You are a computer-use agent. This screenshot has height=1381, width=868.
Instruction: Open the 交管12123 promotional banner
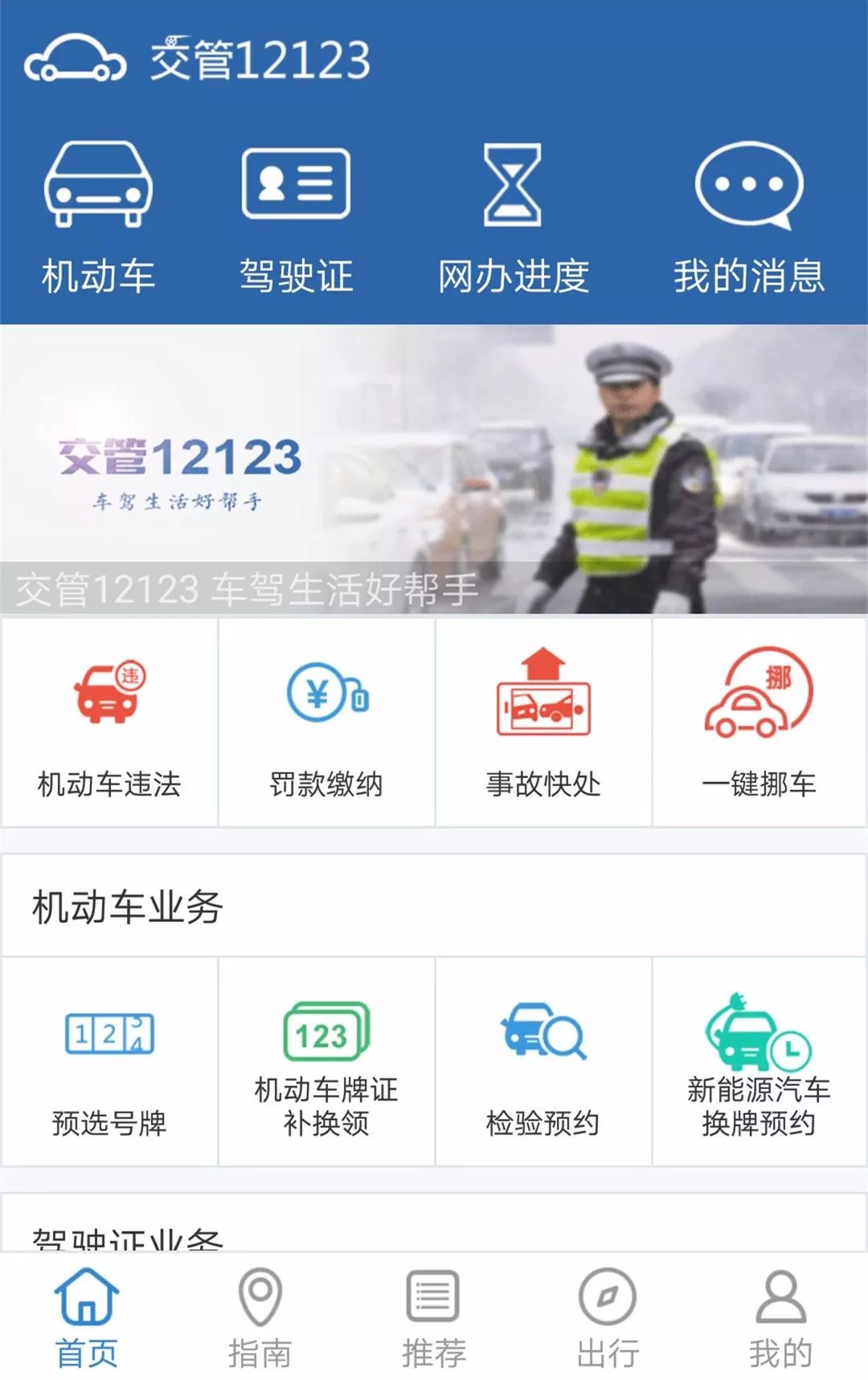tap(434, 466)
